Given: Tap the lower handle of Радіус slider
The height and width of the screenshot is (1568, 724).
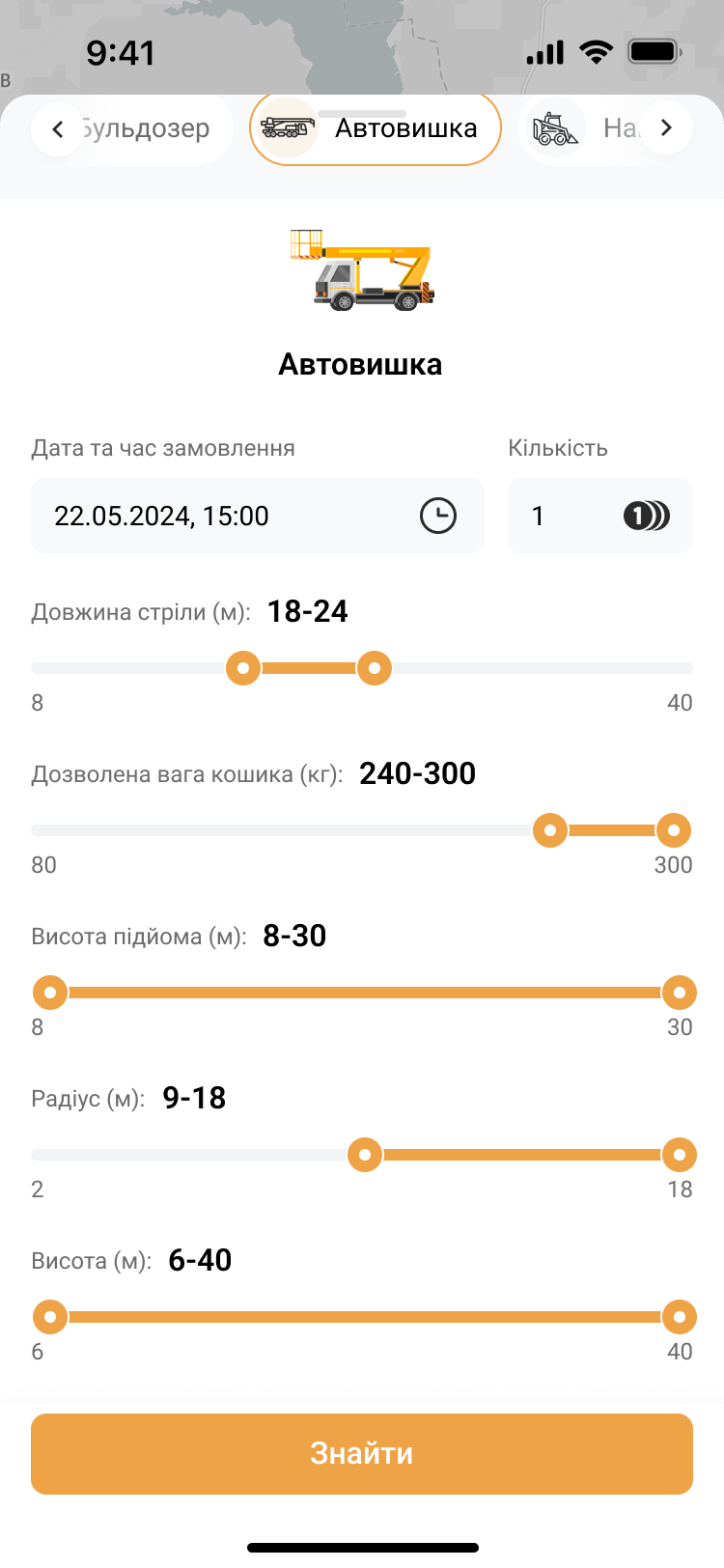Looking at the screenshot, I should (365, 1154).
